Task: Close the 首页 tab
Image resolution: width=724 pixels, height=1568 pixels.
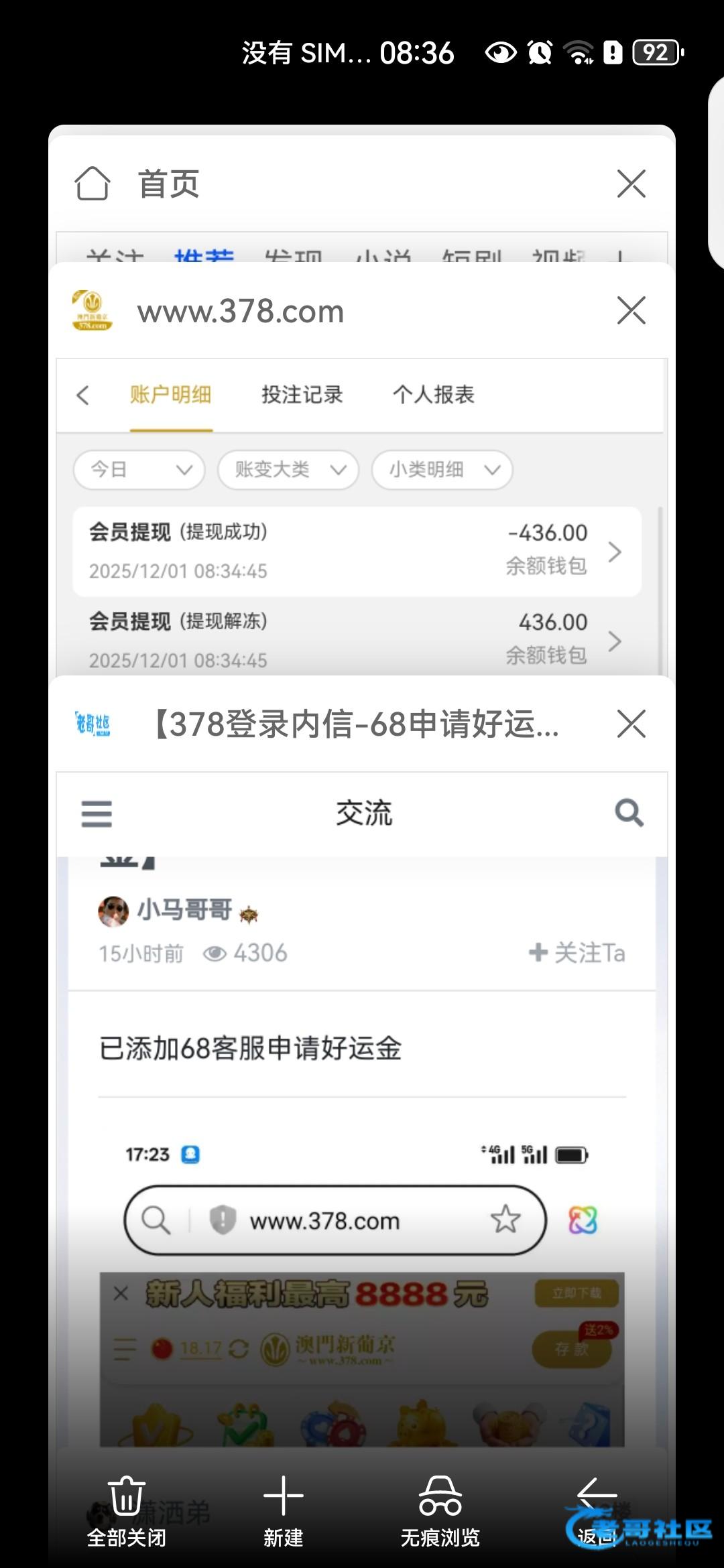Action: pos(631,184)
